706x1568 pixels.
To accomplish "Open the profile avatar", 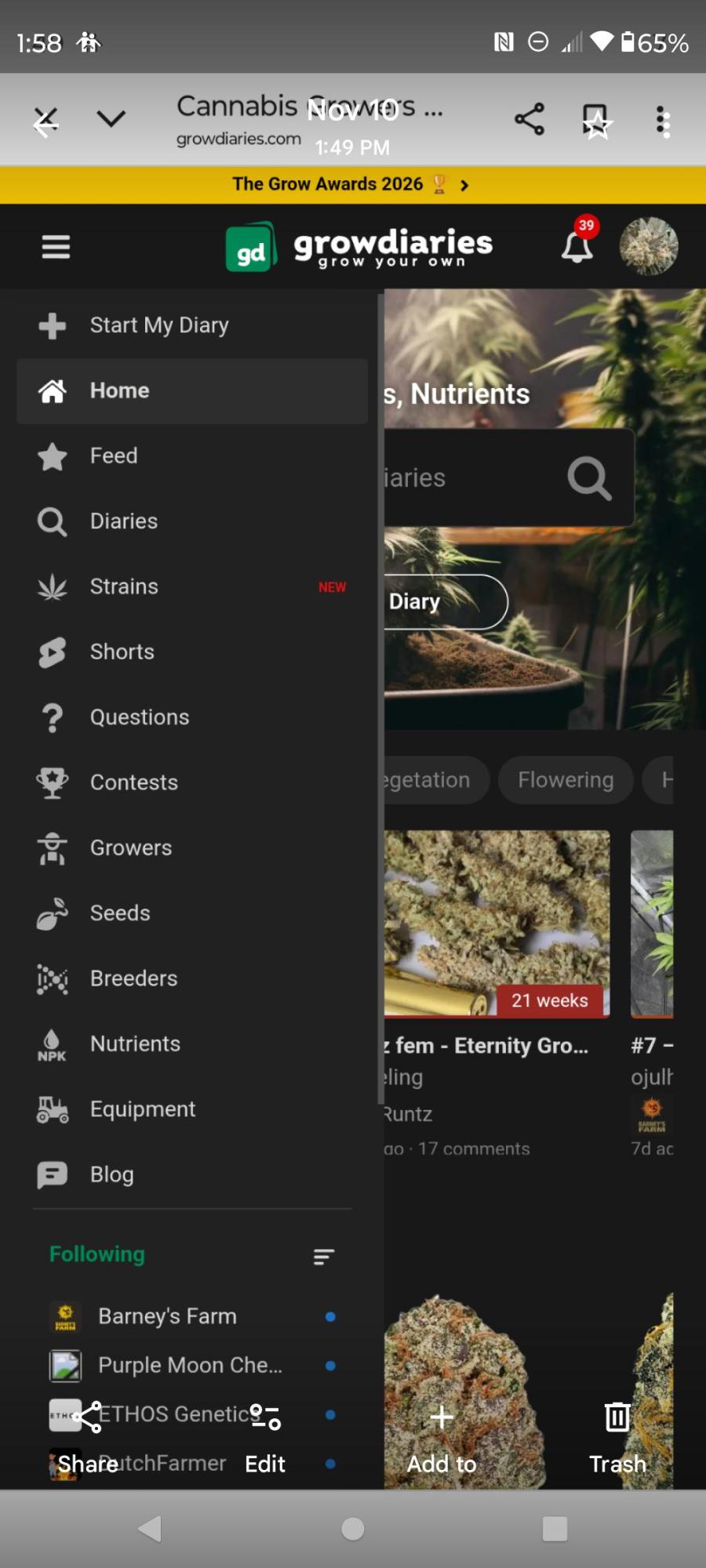I will (x=649, y=247).
